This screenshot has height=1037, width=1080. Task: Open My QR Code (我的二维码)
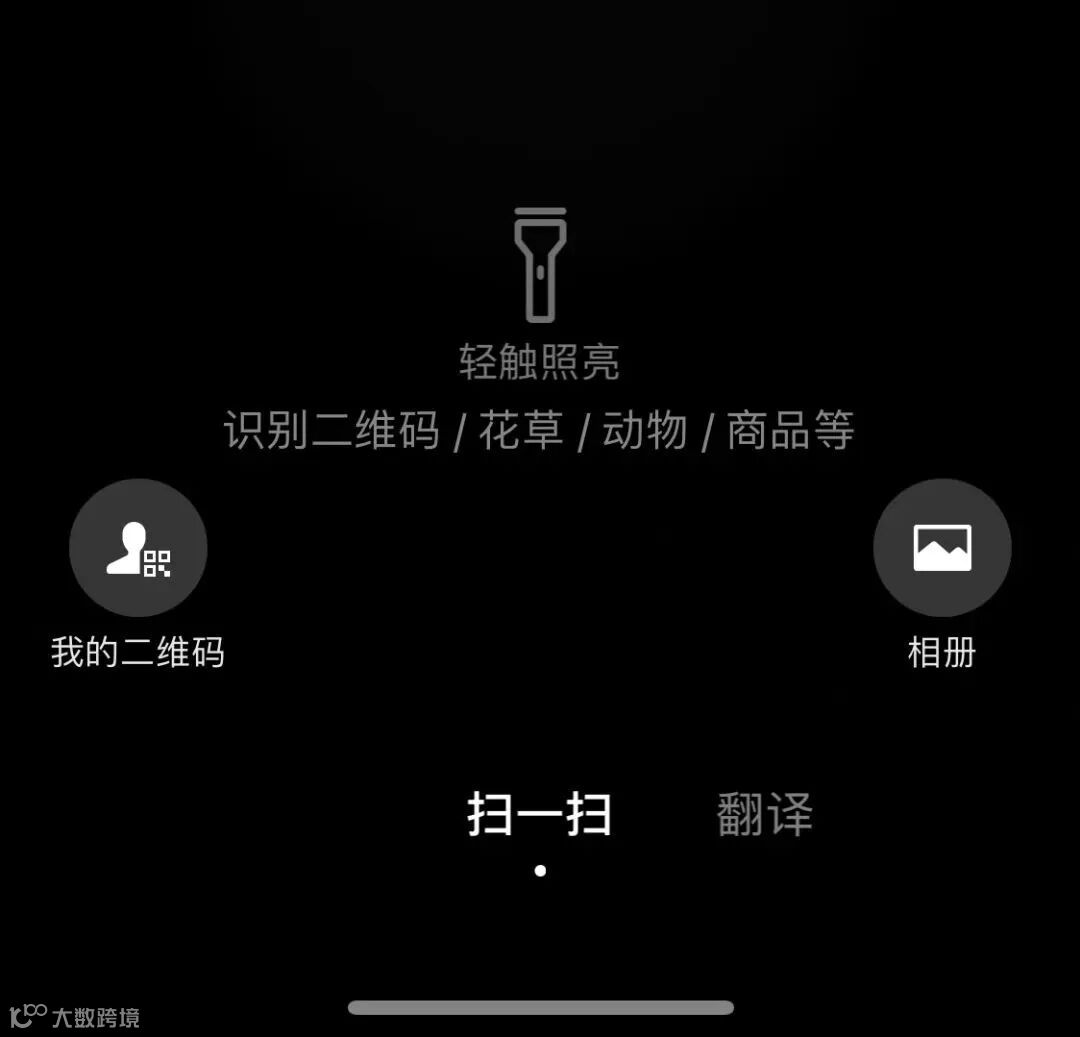click(x=138, y=548)
